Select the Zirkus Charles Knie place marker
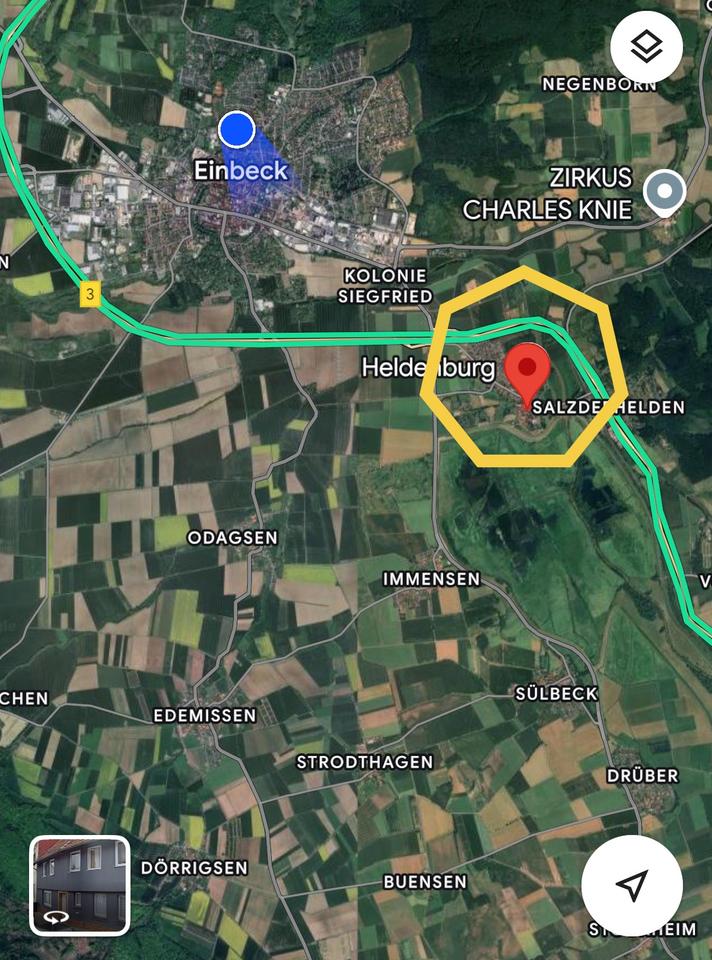Viewport: 712px width, 960px height. coord(664,191)
